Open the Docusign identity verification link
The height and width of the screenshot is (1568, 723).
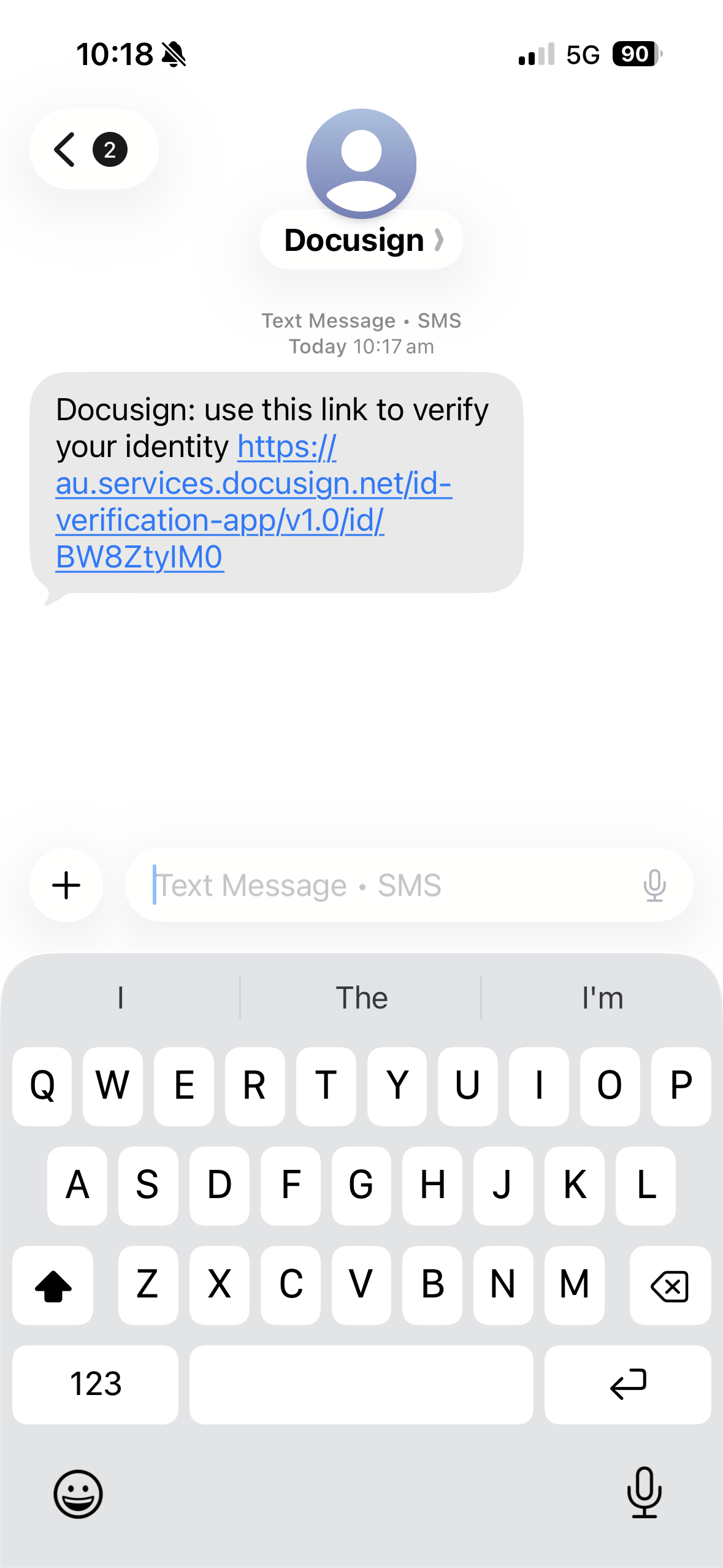click(253, 502)
